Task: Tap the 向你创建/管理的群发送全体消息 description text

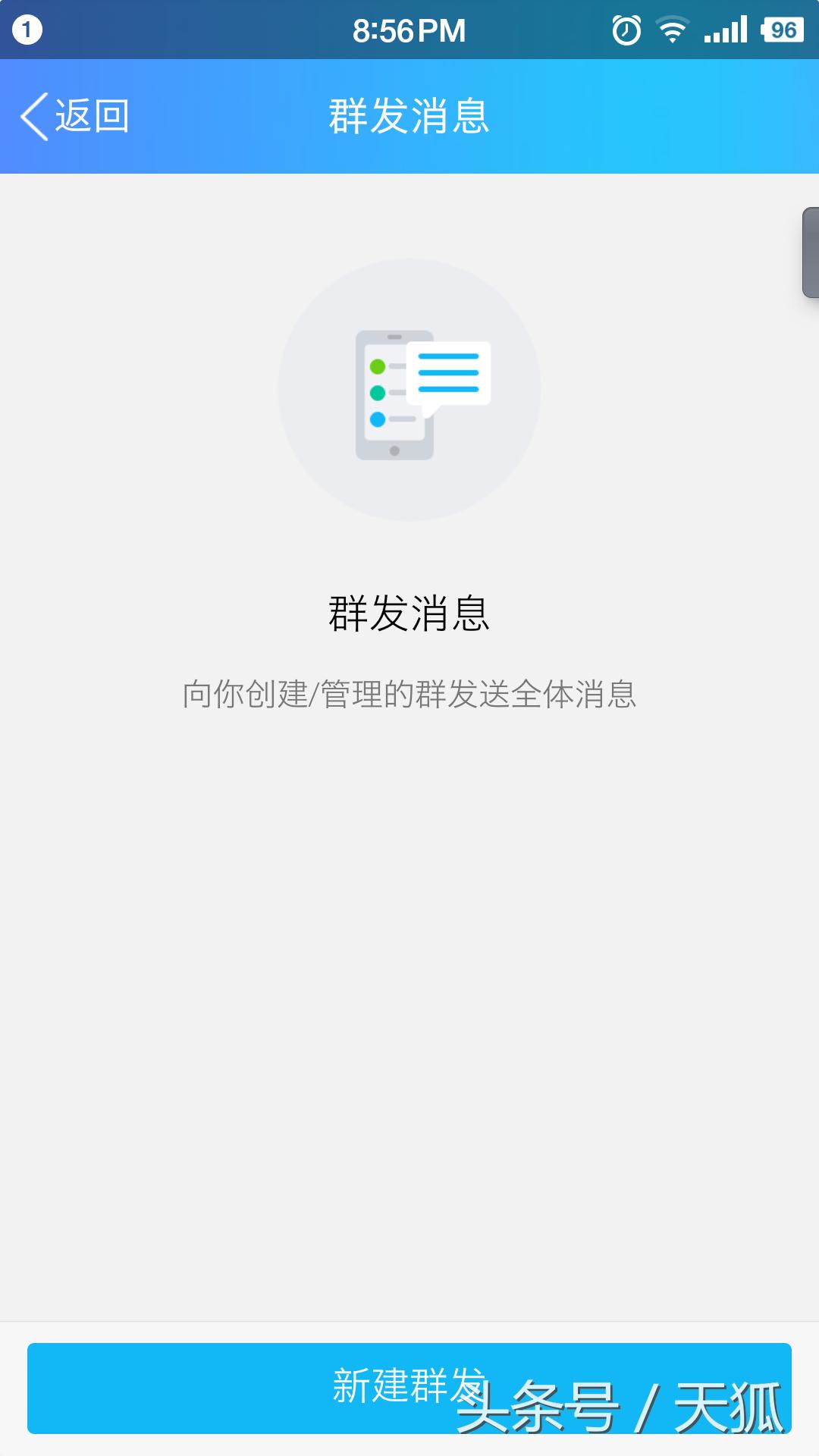Action: tap(408, 694)
